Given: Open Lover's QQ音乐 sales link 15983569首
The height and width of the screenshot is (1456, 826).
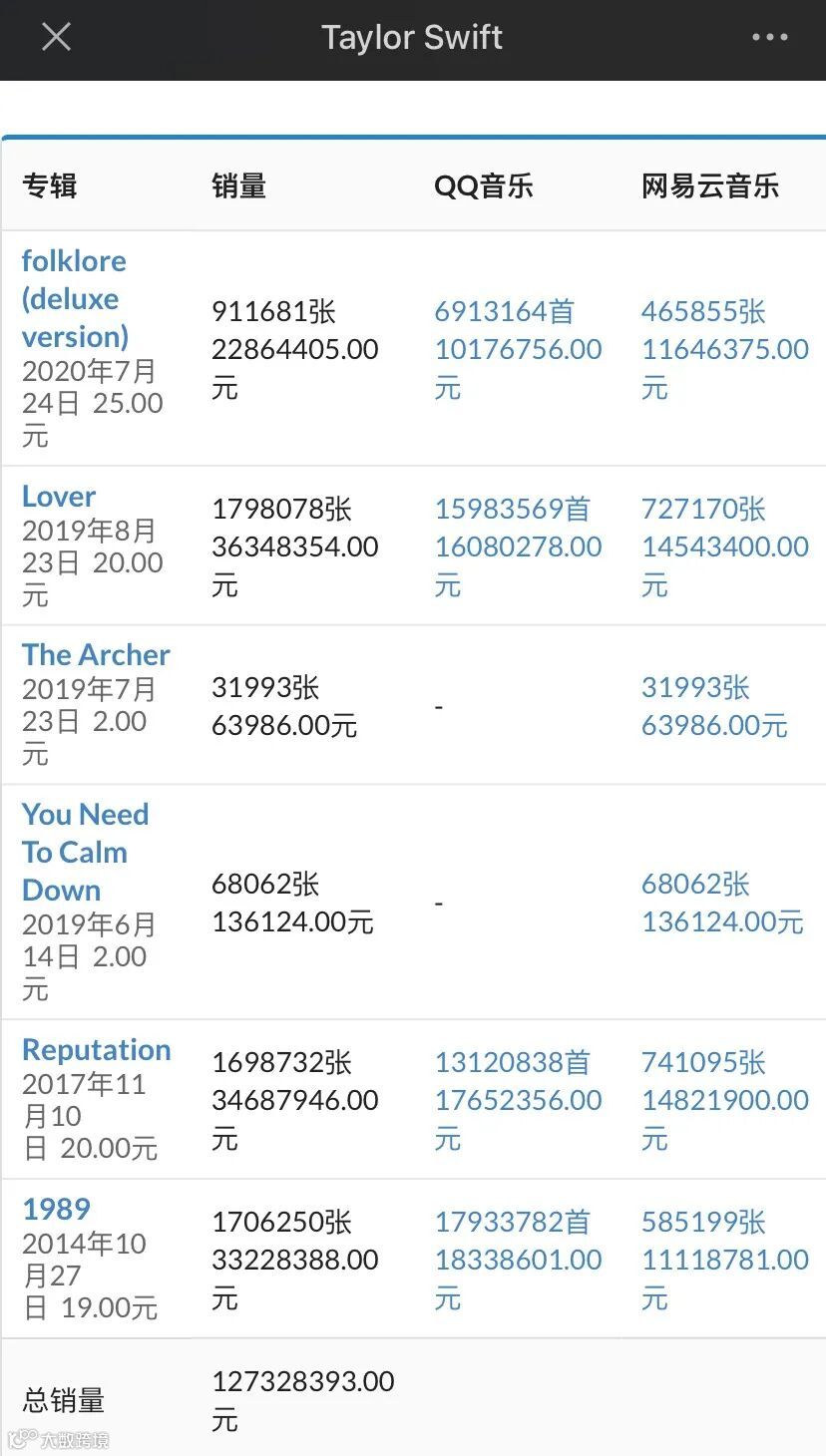Looking at the screenshot, I should coord(512,509).
